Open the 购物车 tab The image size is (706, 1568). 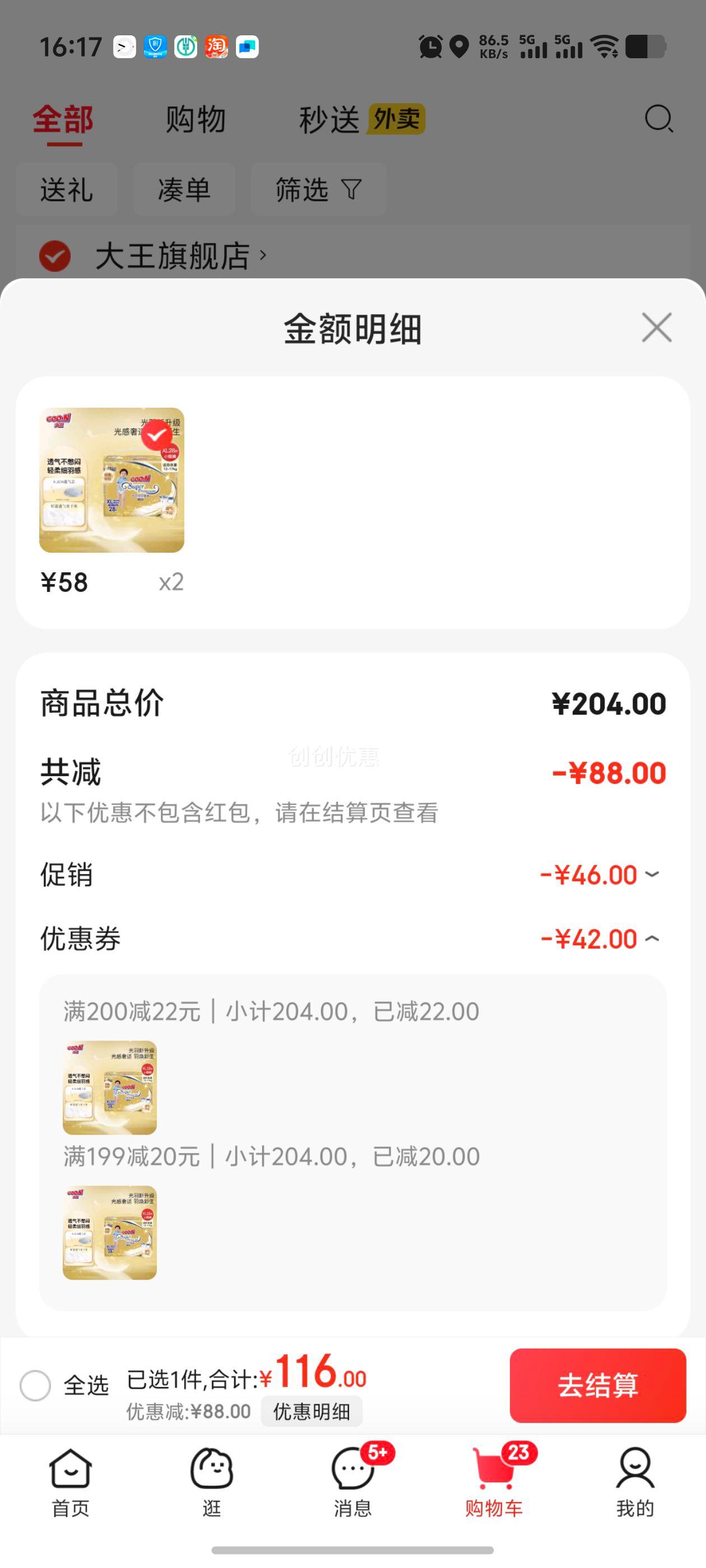pyautogui.click(x=494, y=1481)
